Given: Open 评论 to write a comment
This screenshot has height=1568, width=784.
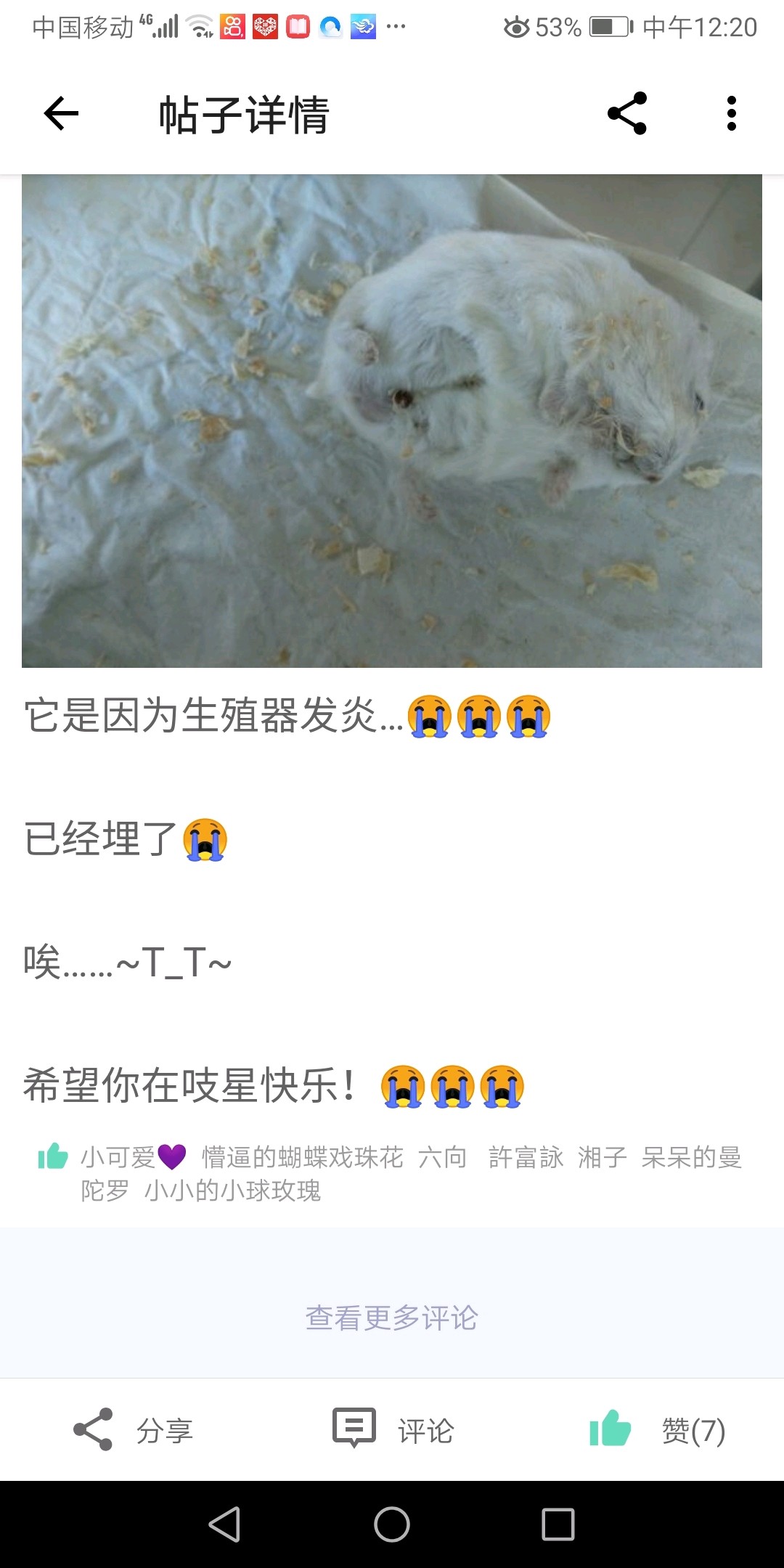Looking at the screenshot, I should (393, 1430).
